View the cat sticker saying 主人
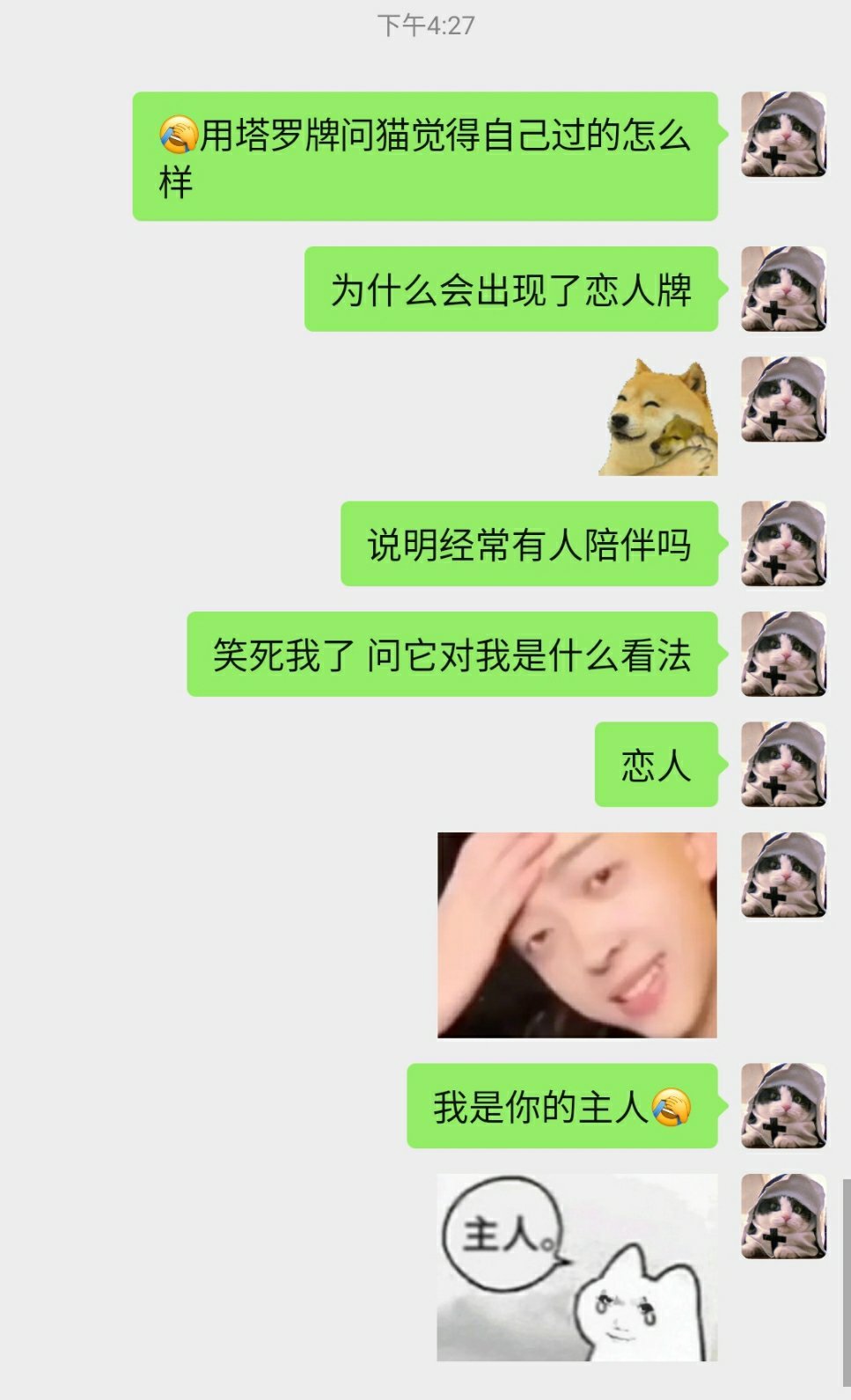Screen dimensions: 851x1400 click(x=576, y=1267)
